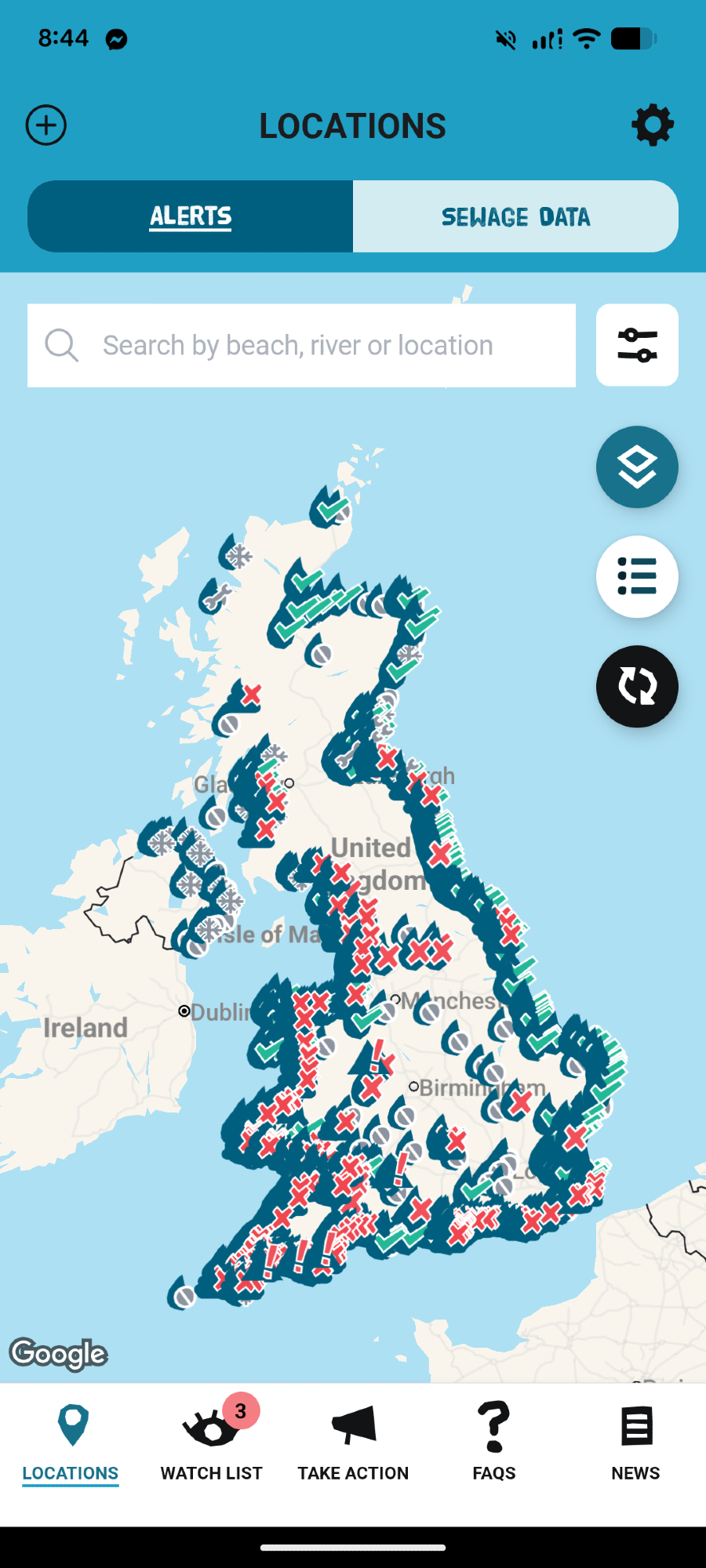The width and height of the screenshot is (706, 1568).
Task: Switch to the list view
Action: [x=637, y=577]
